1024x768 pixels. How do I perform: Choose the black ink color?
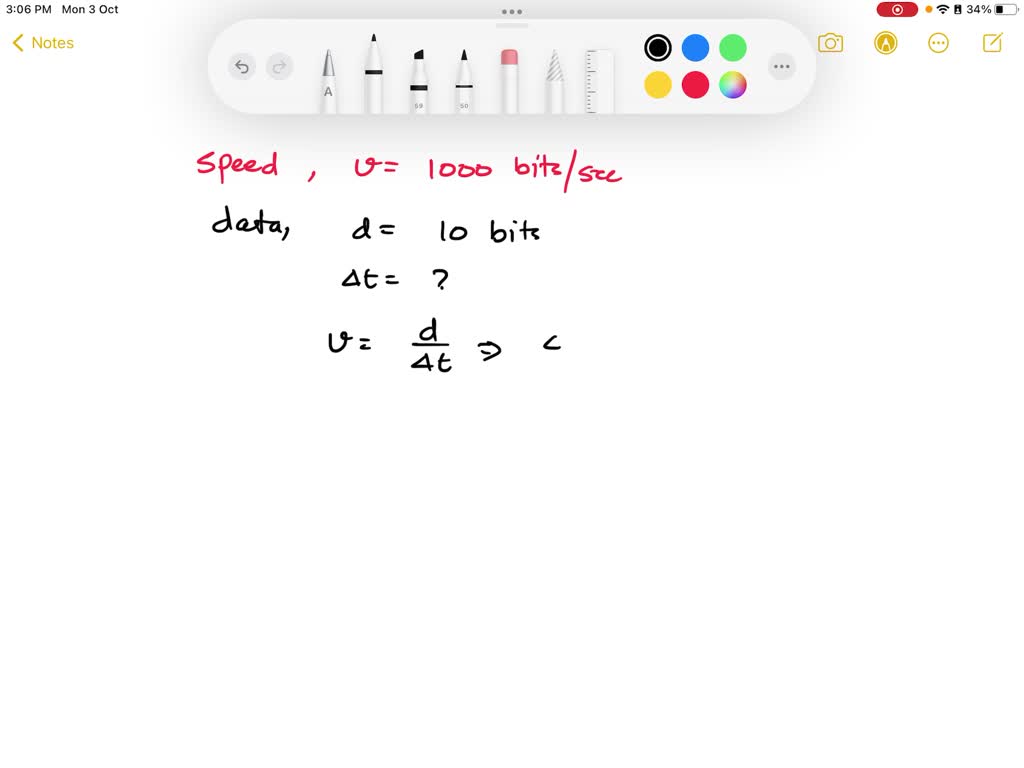658,48
